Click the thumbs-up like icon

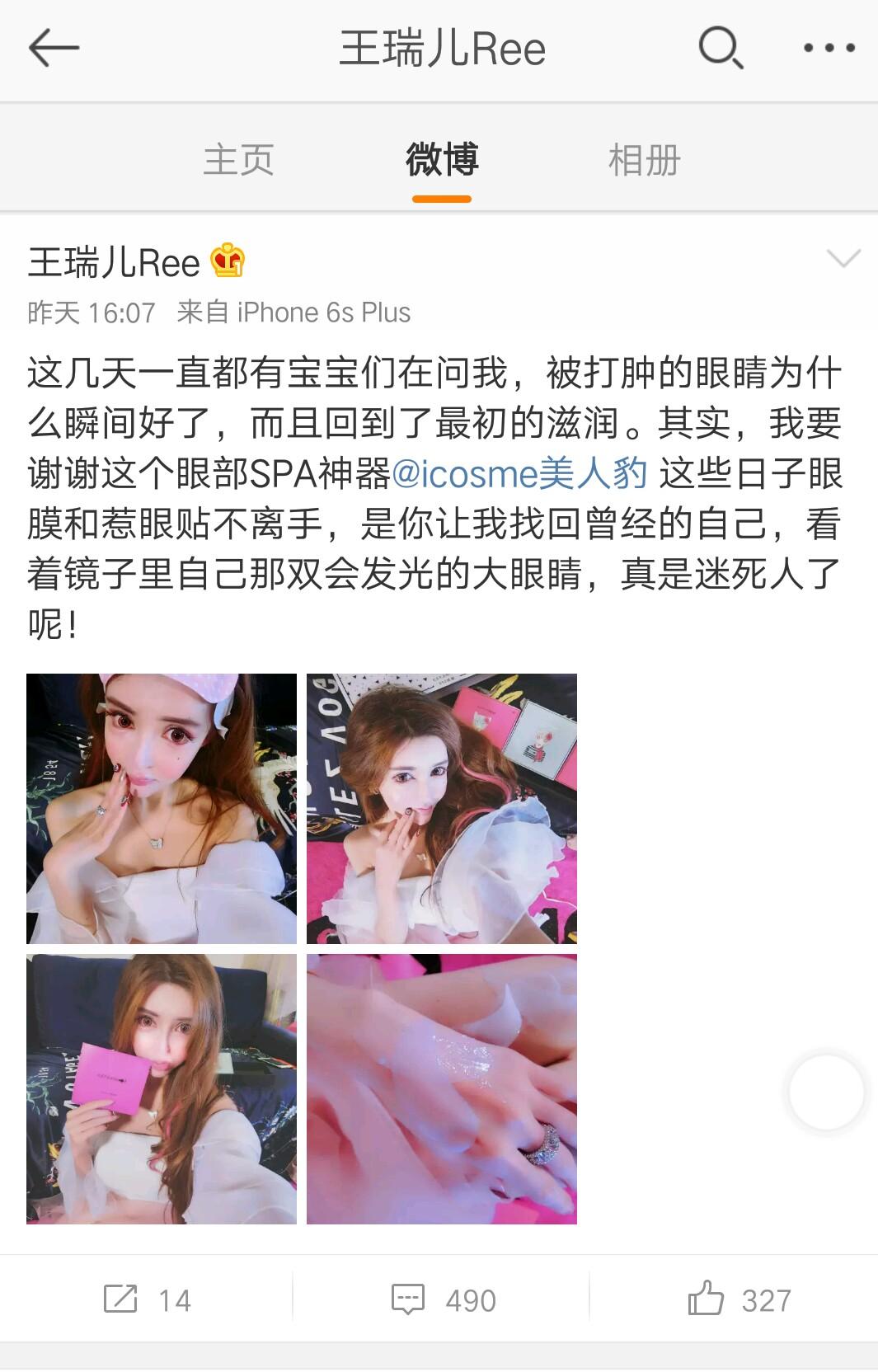pyautogui.click(x=705, y=1299)
